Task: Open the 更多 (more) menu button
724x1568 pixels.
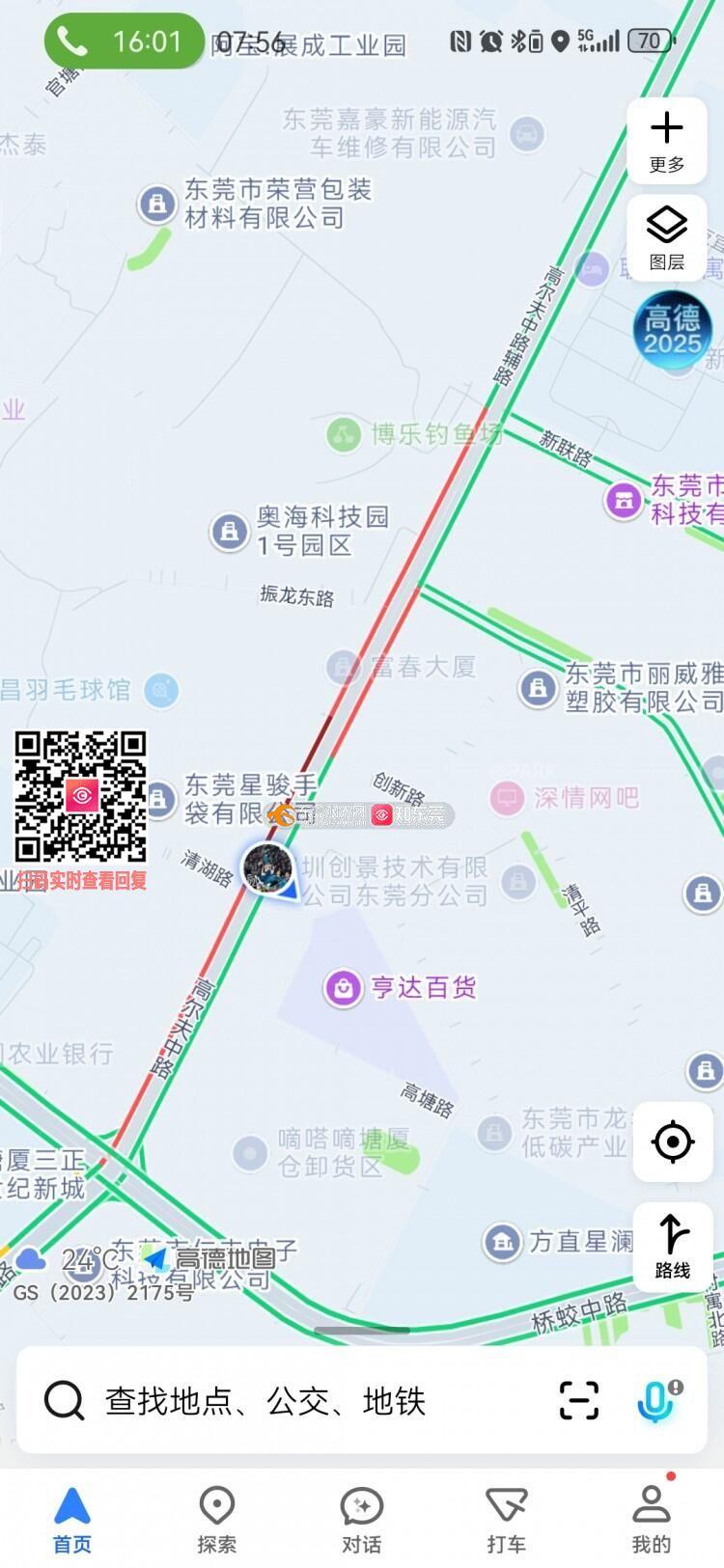Action: [667, 141]
